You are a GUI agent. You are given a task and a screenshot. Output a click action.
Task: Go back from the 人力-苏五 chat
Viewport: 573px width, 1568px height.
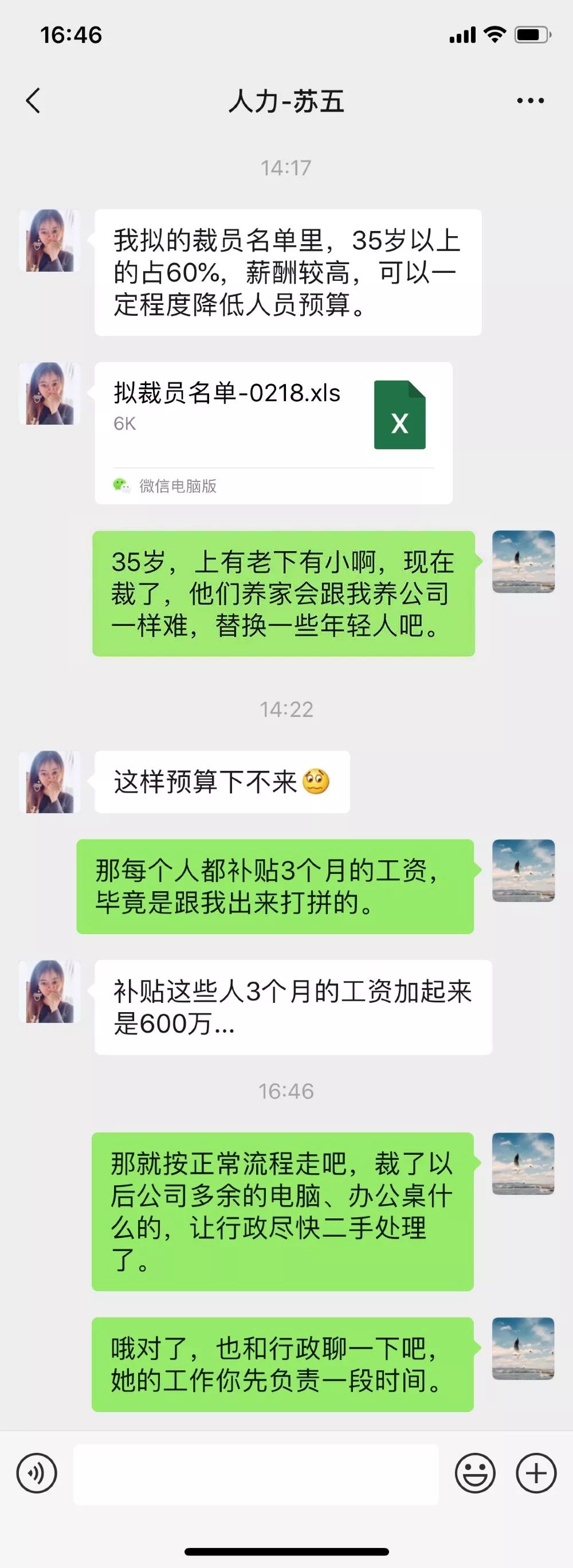pos(33,101)
